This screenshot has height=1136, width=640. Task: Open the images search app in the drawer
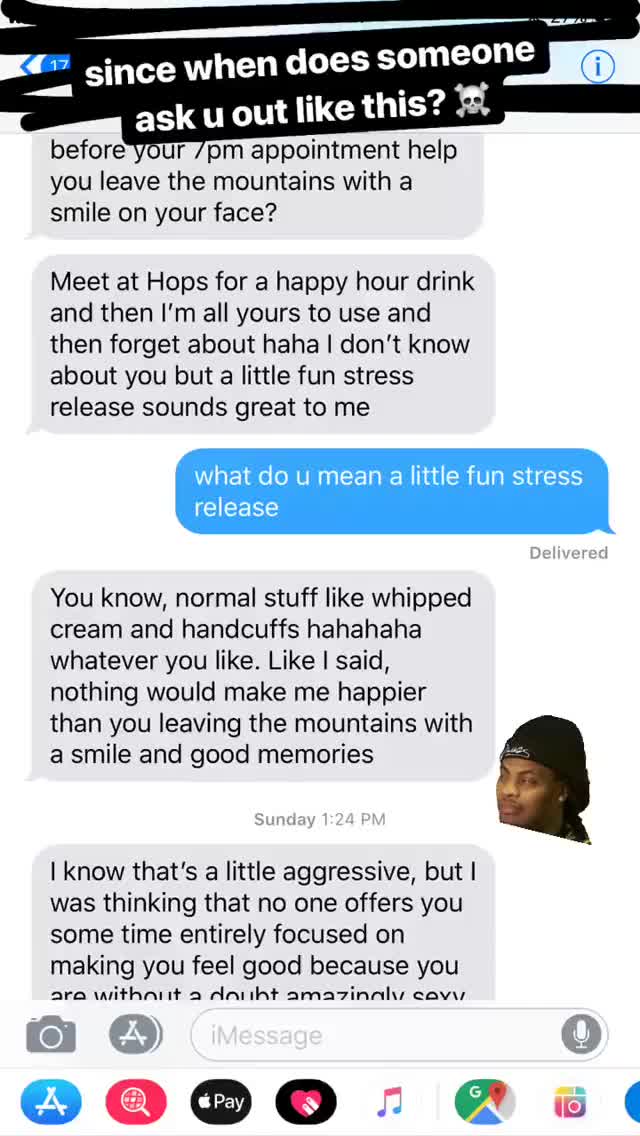136,1102
